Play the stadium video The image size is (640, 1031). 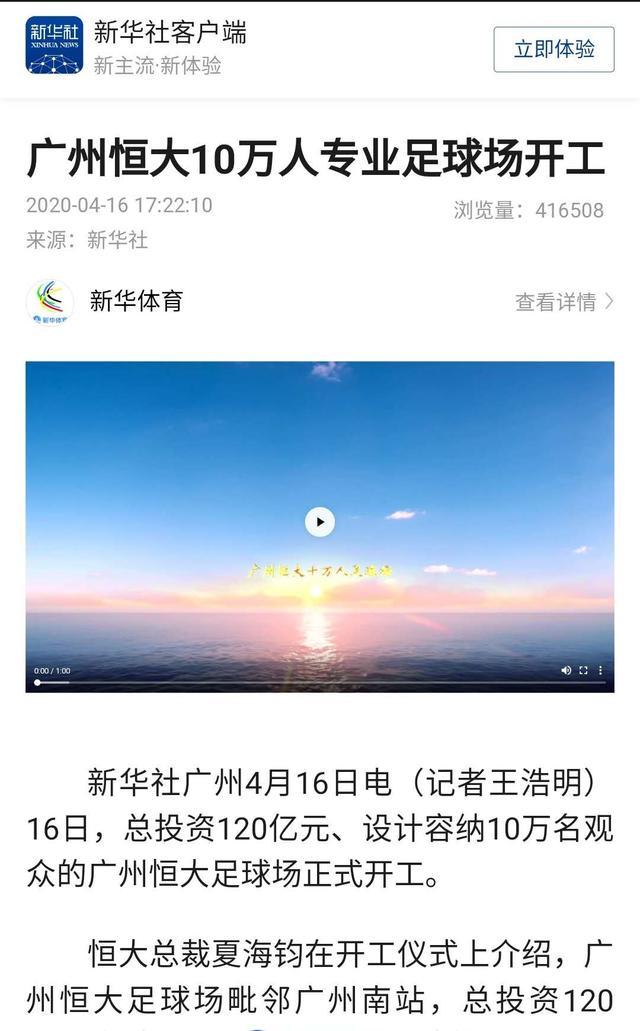point(320,522)
